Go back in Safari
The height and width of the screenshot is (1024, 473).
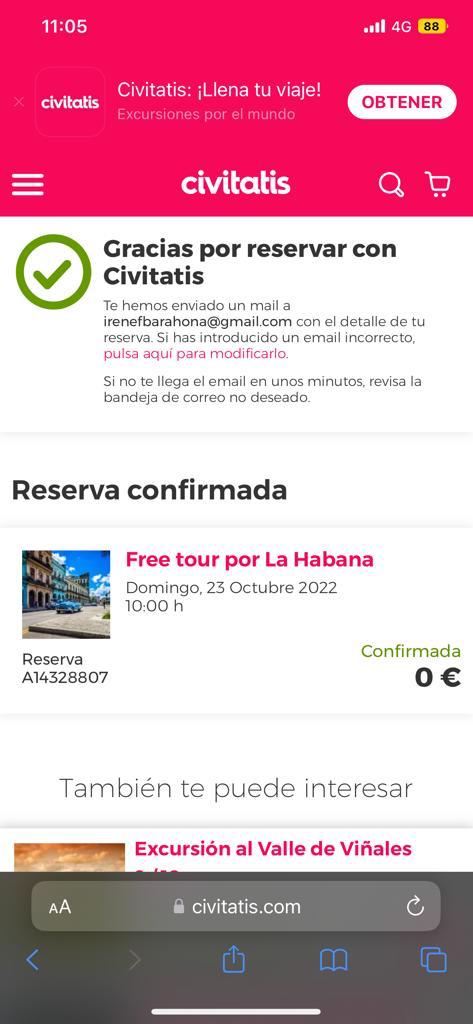point(32,960)
